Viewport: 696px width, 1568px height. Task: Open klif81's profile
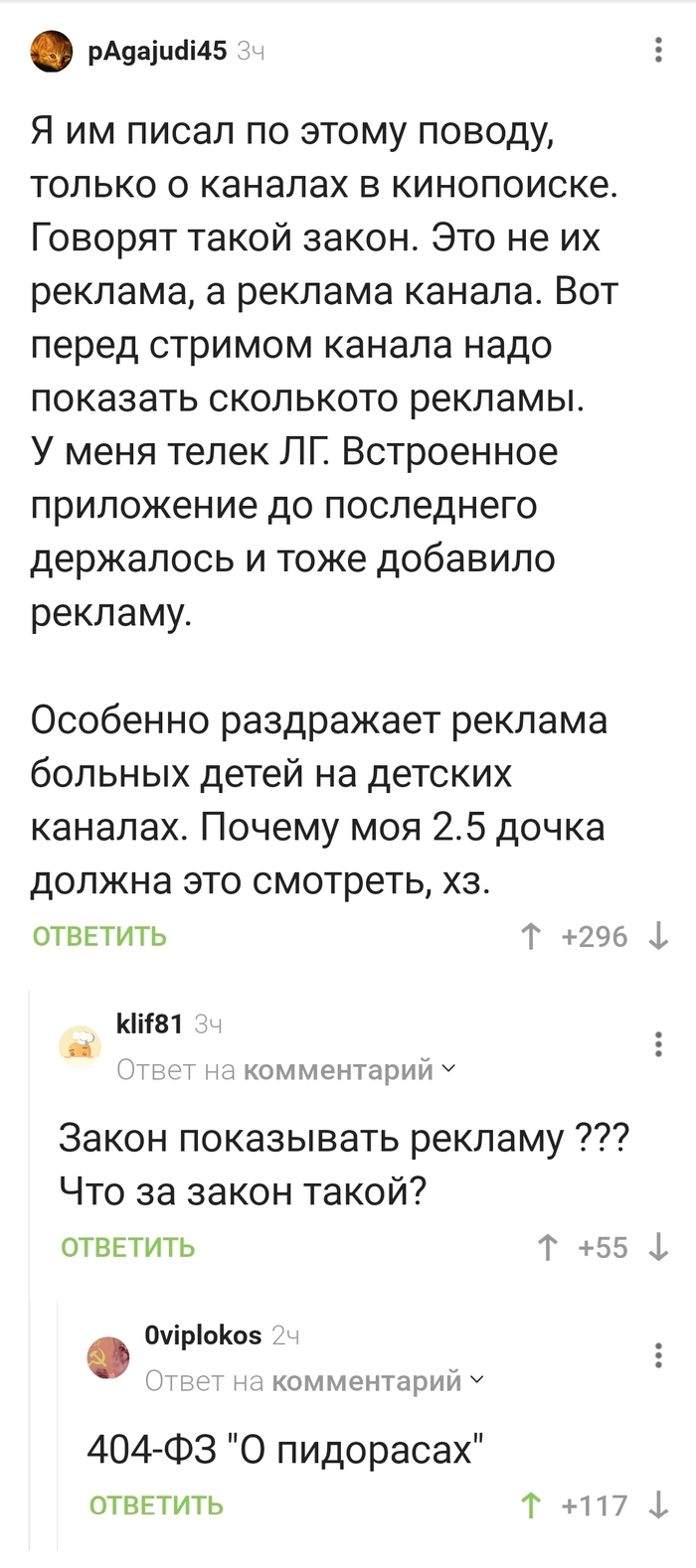click(x=149, y=1023)
